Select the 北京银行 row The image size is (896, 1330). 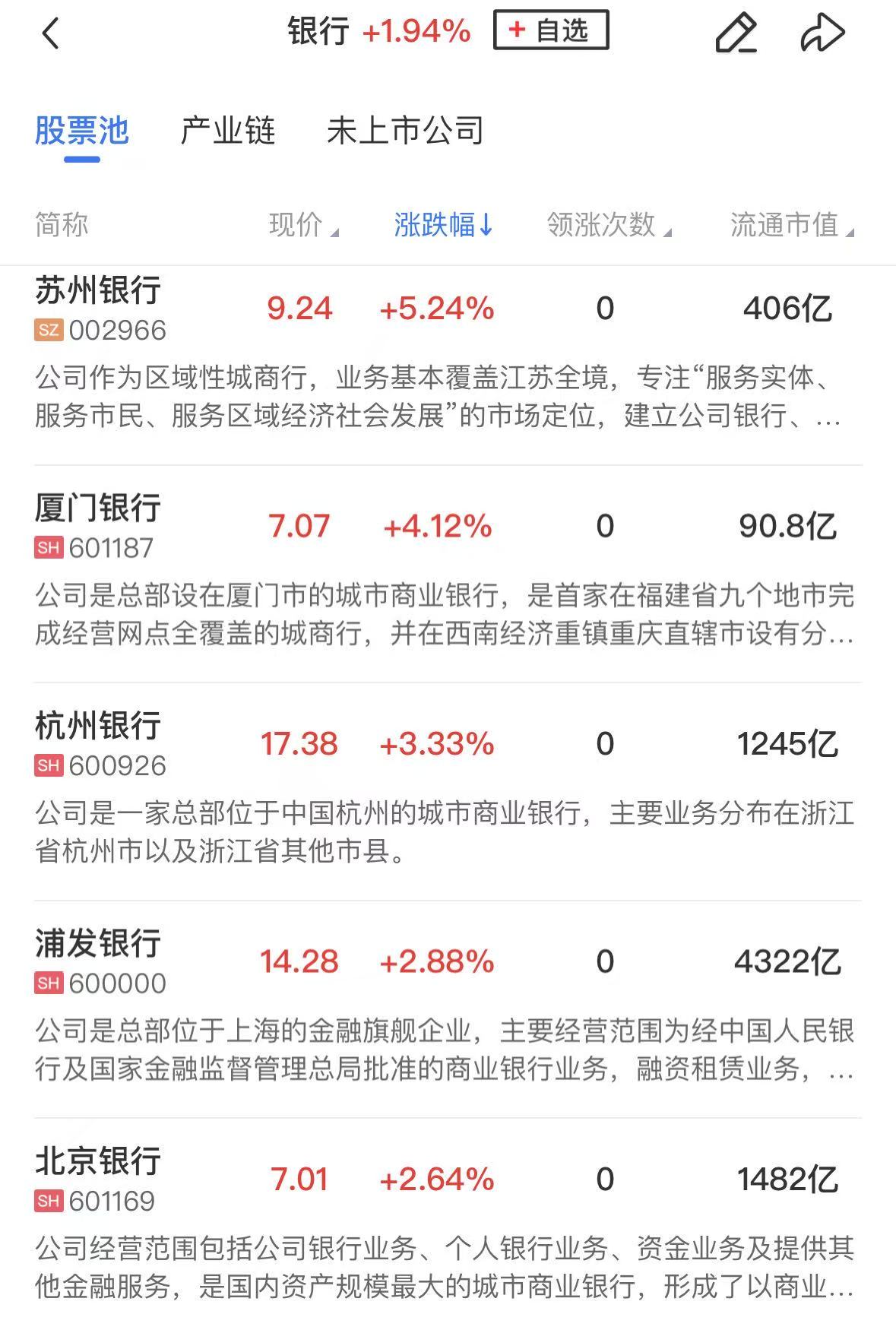tap(98, 1163)
